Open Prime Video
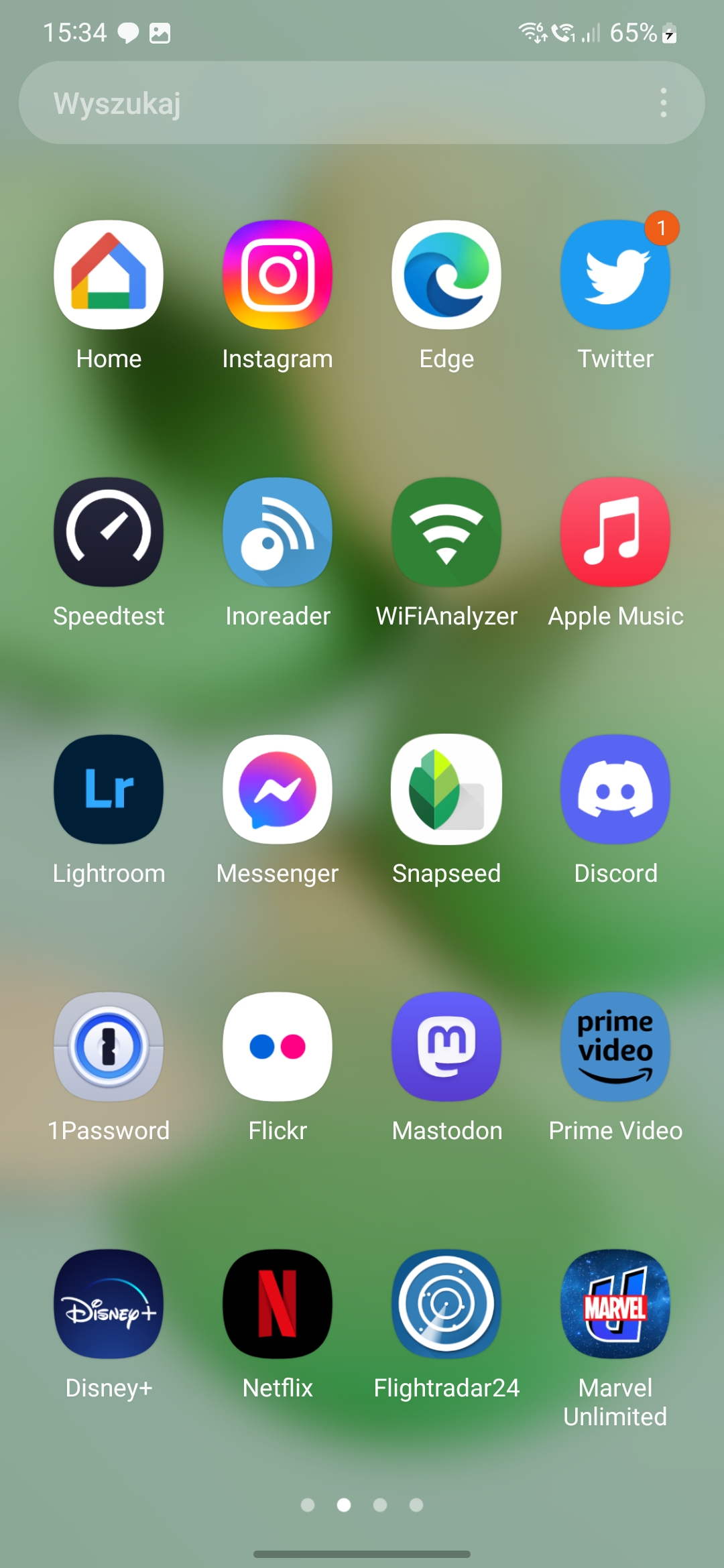Viewport: 724px width, 1568px height. [x=615, y=1047]
